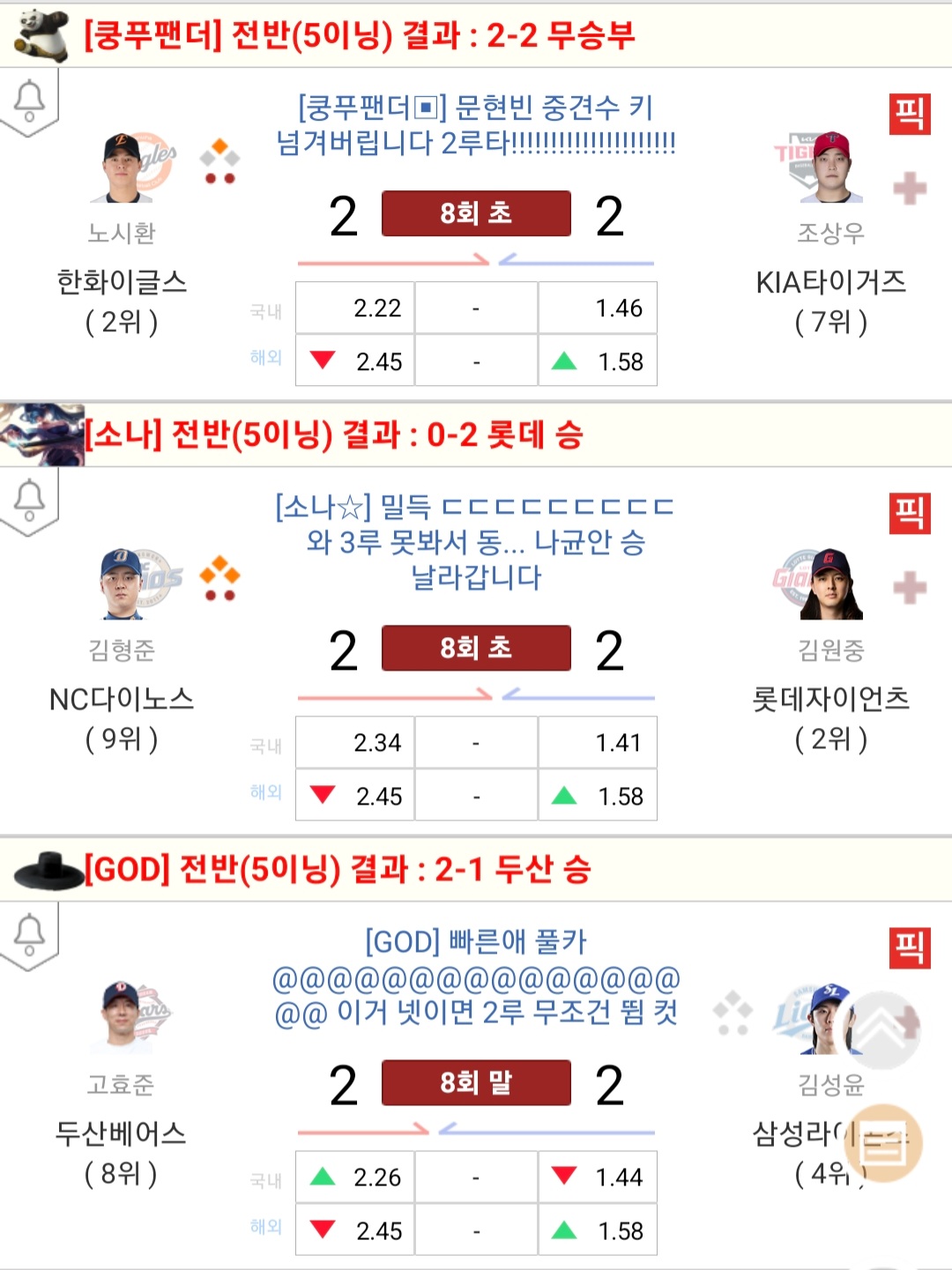The image size is (952, 1270).
Task: Open the 픽 button on the Doosan vs Samsung game
Action: 910,947
